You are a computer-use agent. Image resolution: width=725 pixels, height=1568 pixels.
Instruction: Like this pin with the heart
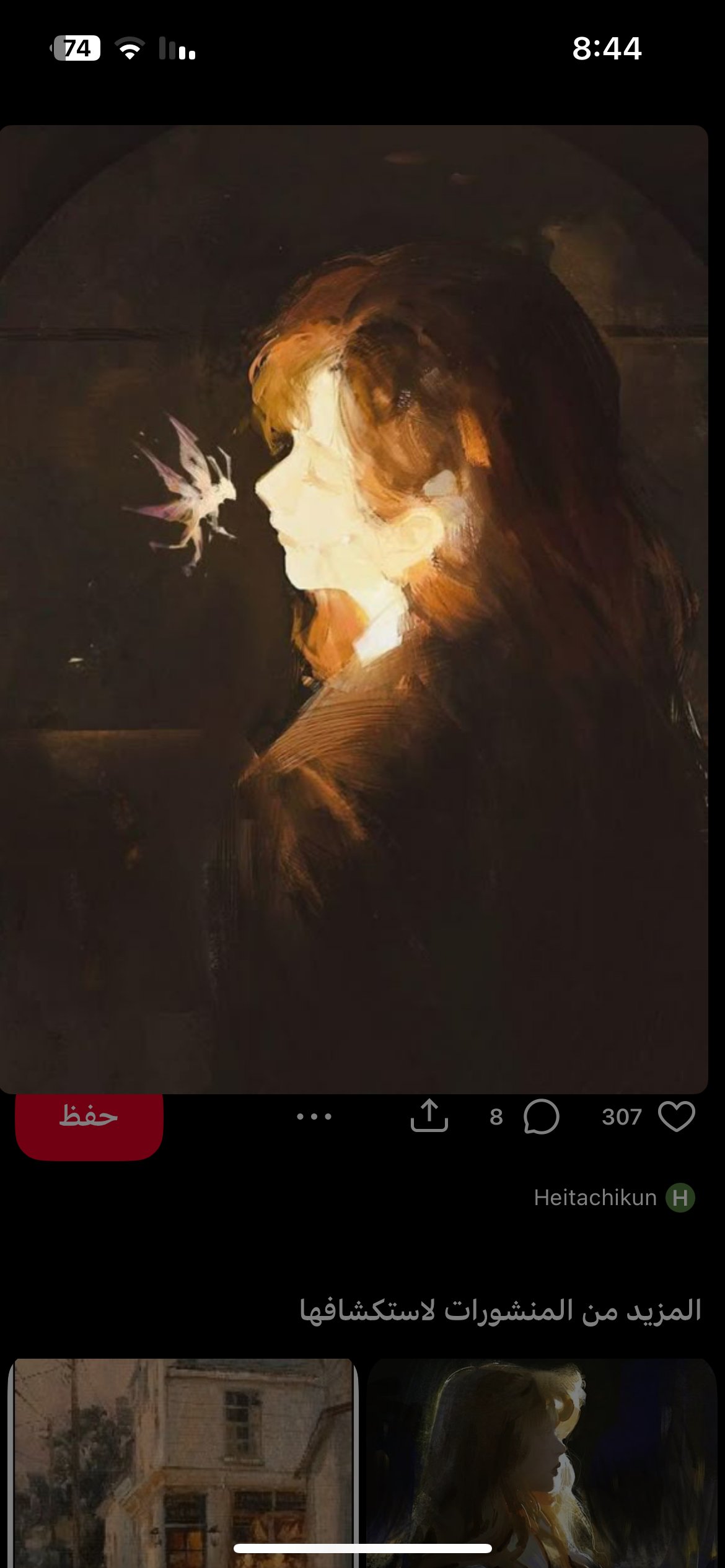(x=676, y=1117)
